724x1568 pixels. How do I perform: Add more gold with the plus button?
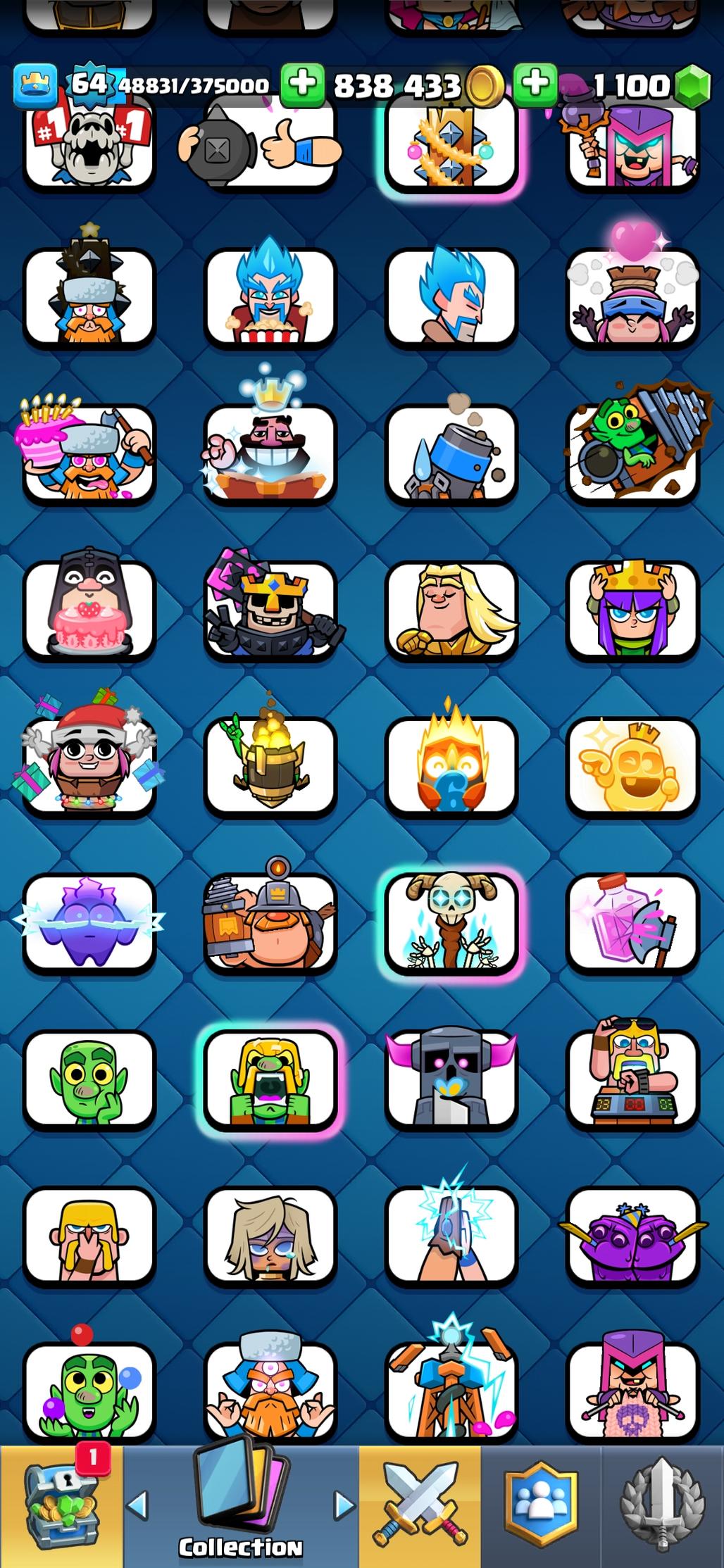click(x=303, y=84)
